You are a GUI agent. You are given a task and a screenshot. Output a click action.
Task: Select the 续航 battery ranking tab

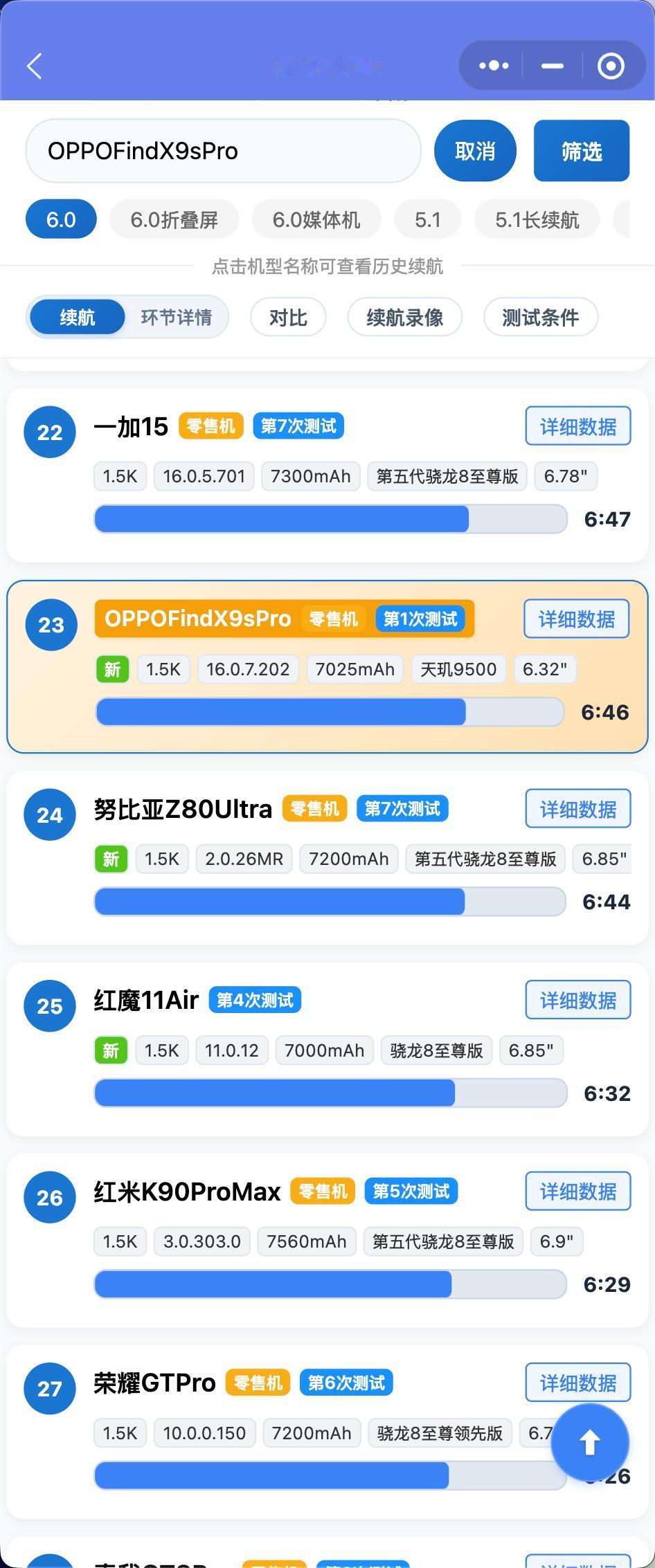coord(76,316)
